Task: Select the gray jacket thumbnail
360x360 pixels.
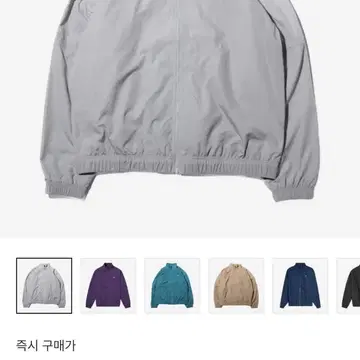Action: 44,286
